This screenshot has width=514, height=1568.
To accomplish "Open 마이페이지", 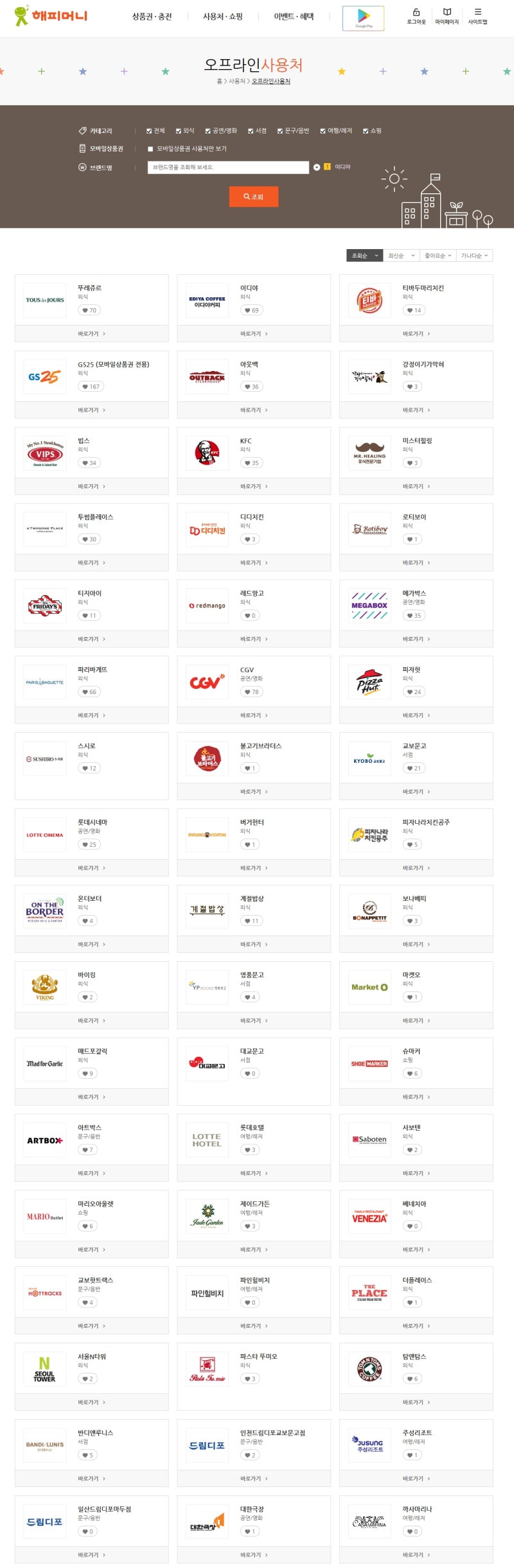I will pyautogui.click(x=447, y=16).
